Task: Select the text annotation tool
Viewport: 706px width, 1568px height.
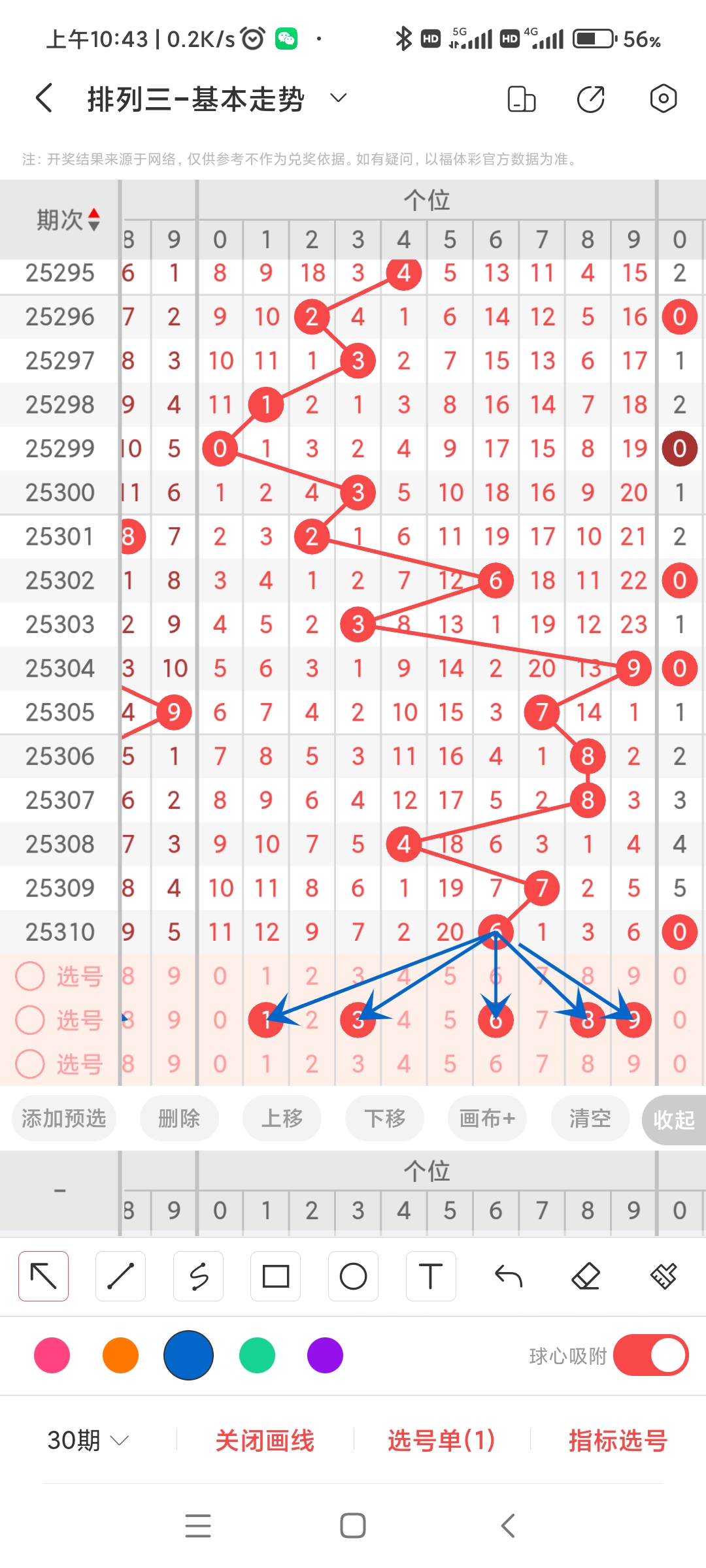Action: (x=431, y=1275)
